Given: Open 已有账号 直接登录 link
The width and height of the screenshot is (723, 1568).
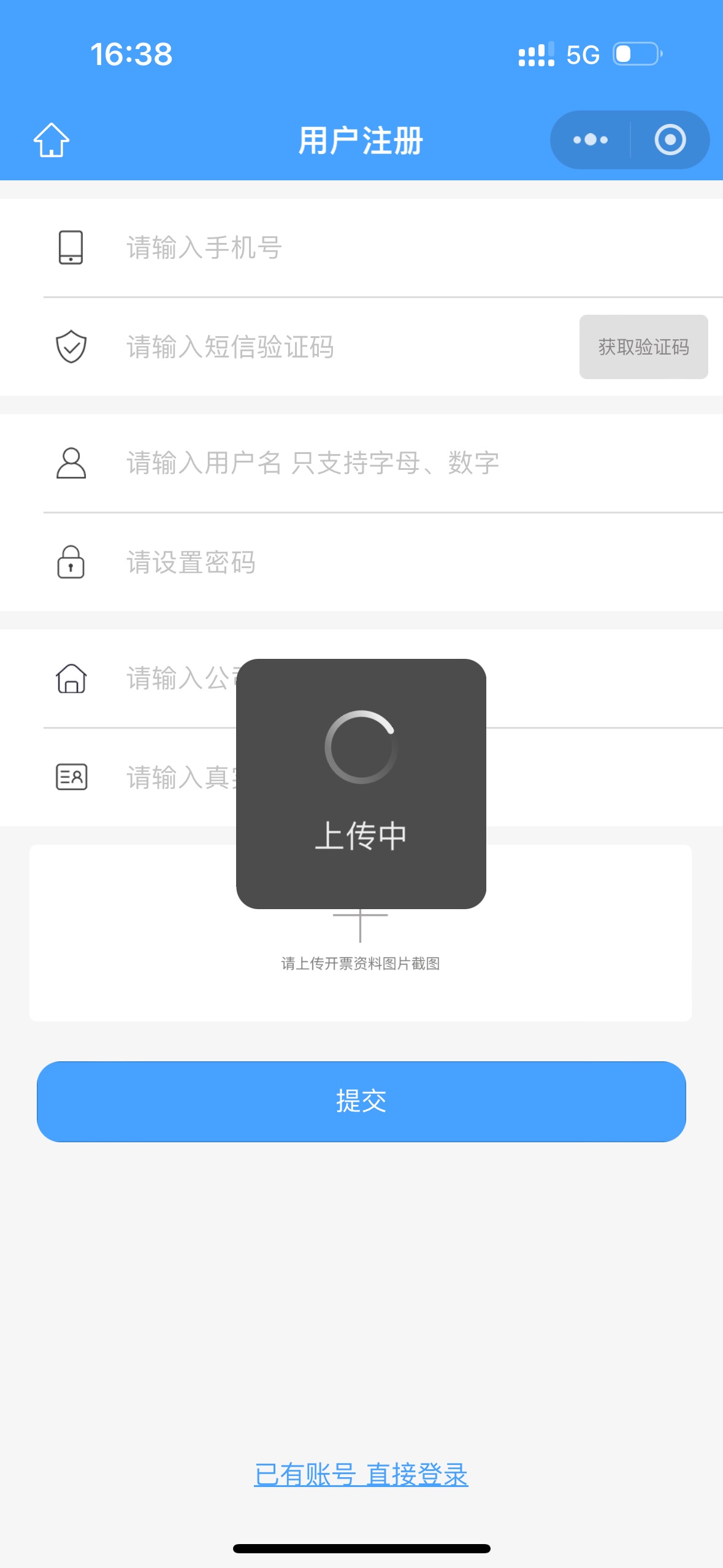Looking at the screenshot, I should 361,1475.
